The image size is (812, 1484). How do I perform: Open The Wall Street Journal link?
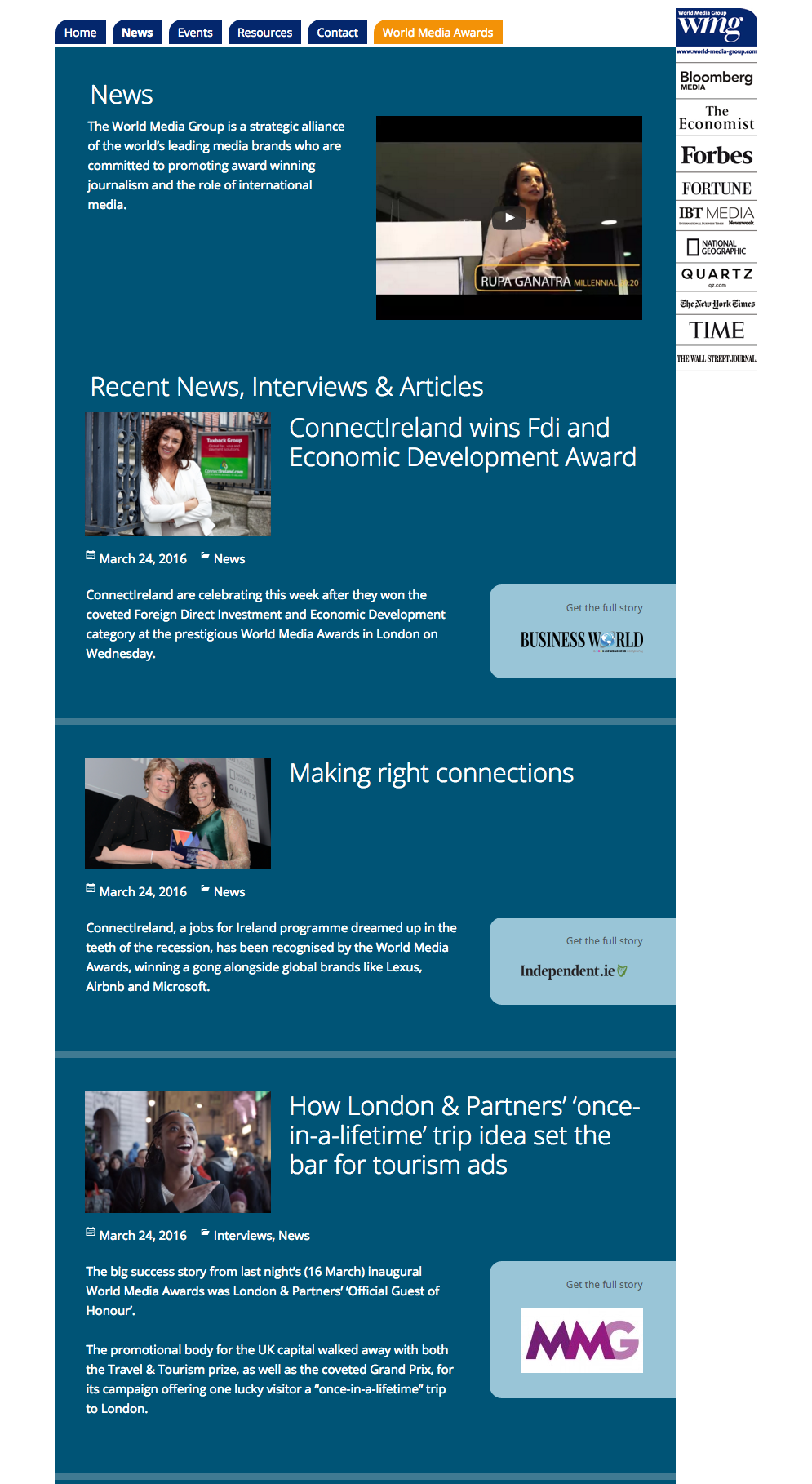[717, 358]
